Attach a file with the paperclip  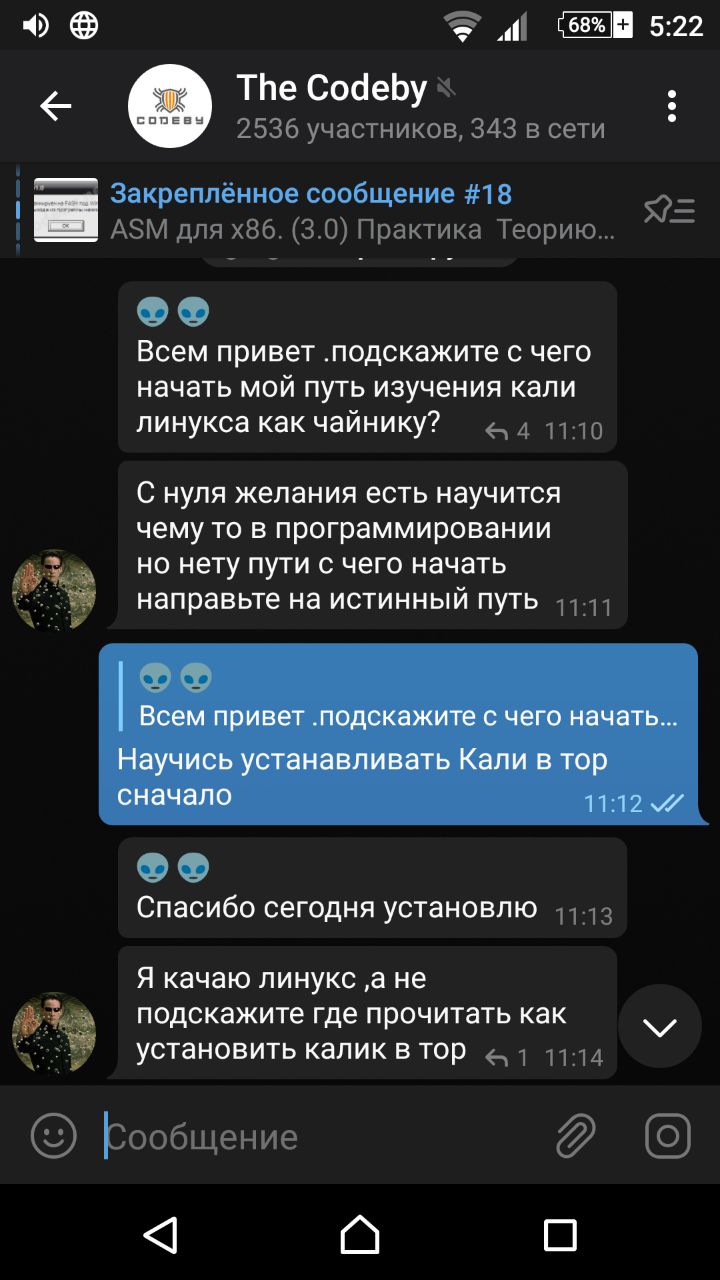(576, 1136)
